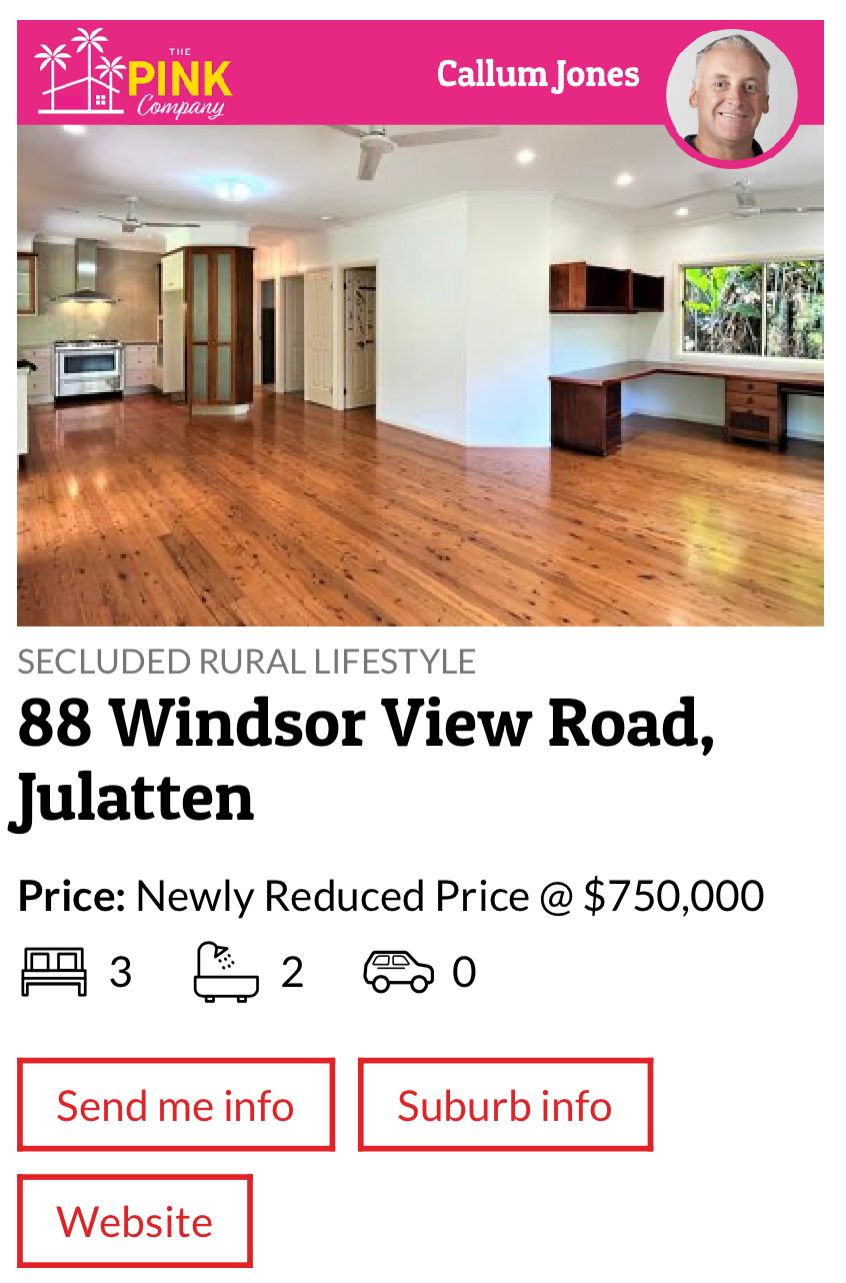Open Suburb info for Julatten

505,1105
